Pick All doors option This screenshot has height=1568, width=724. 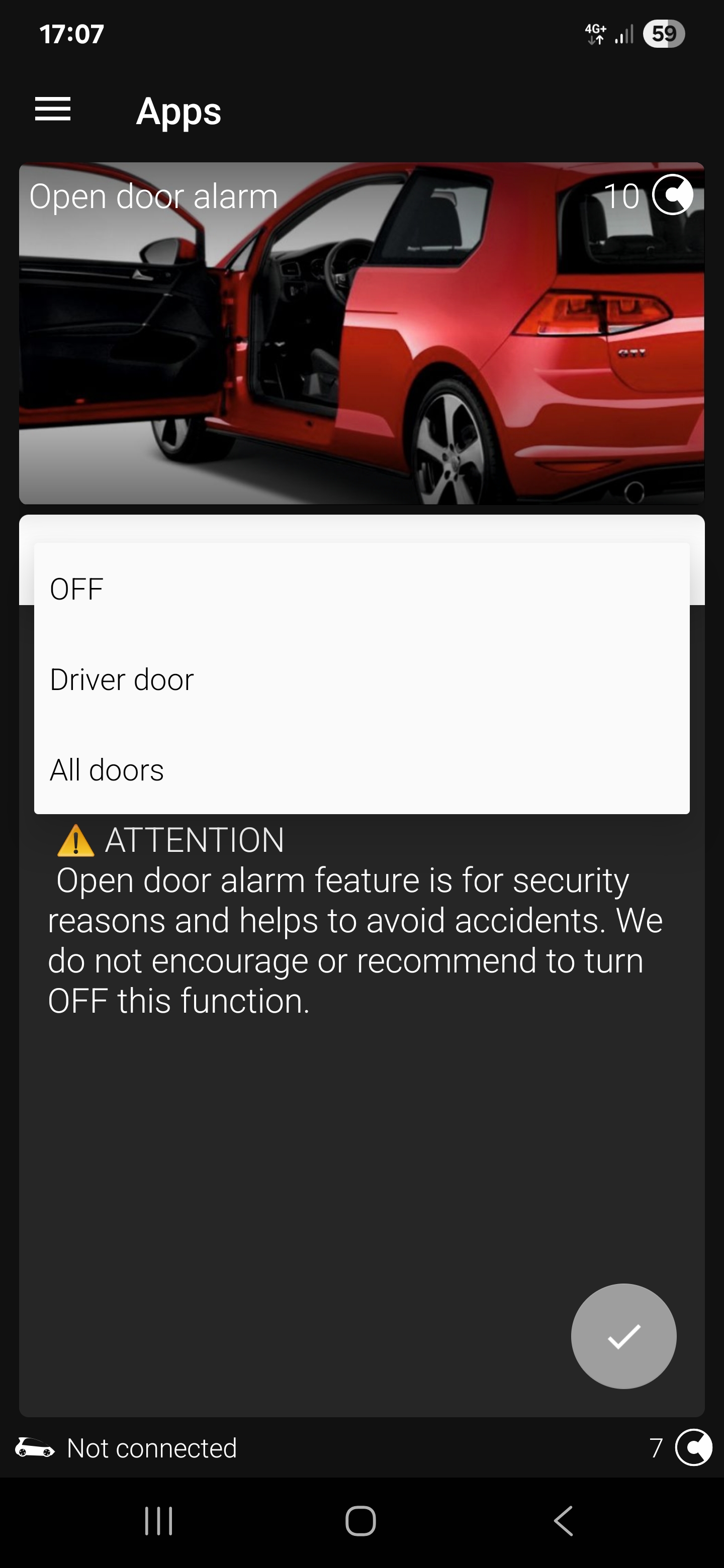tap(361, 770)
